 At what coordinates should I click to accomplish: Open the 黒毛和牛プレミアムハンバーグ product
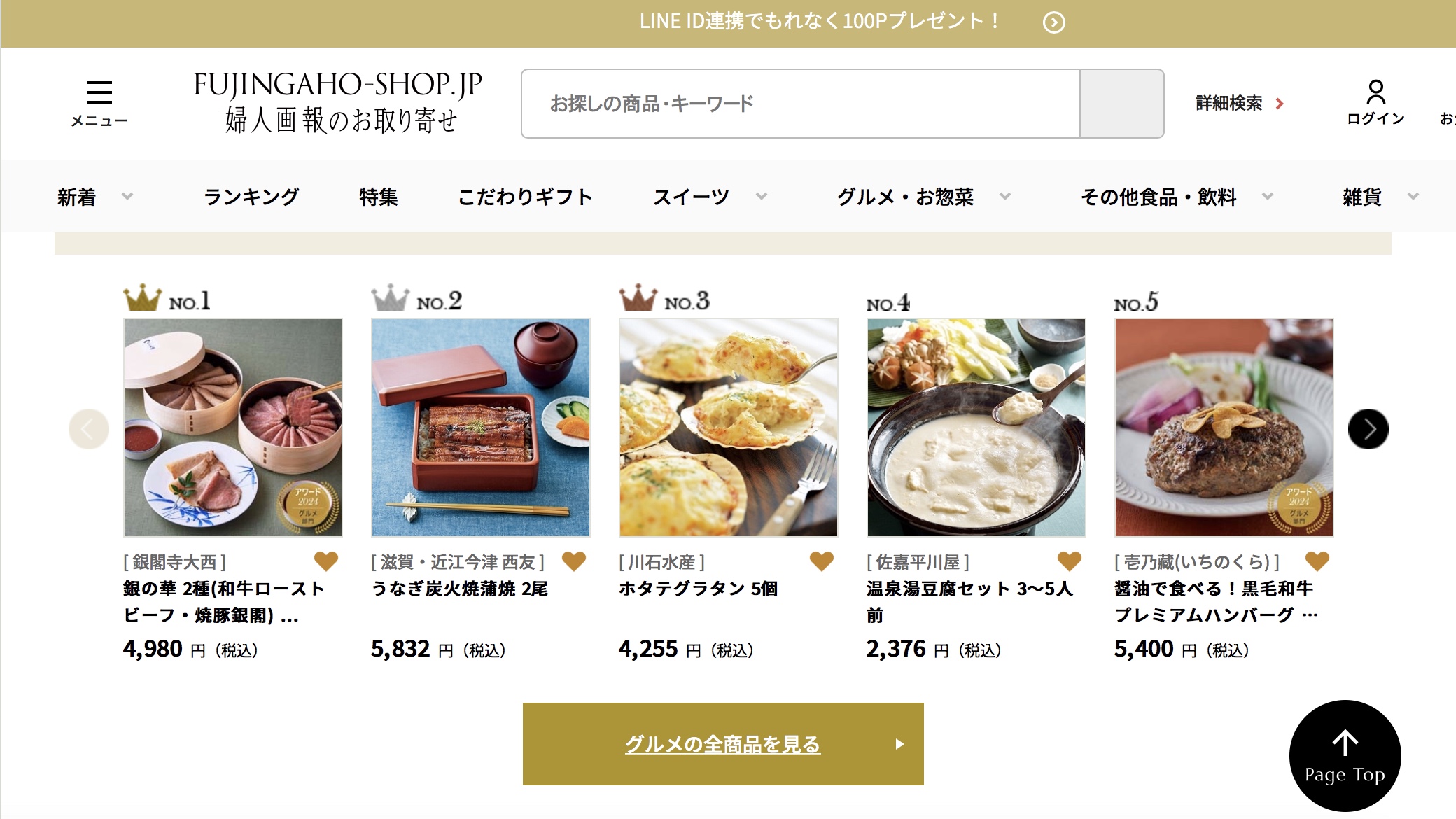1224,428
